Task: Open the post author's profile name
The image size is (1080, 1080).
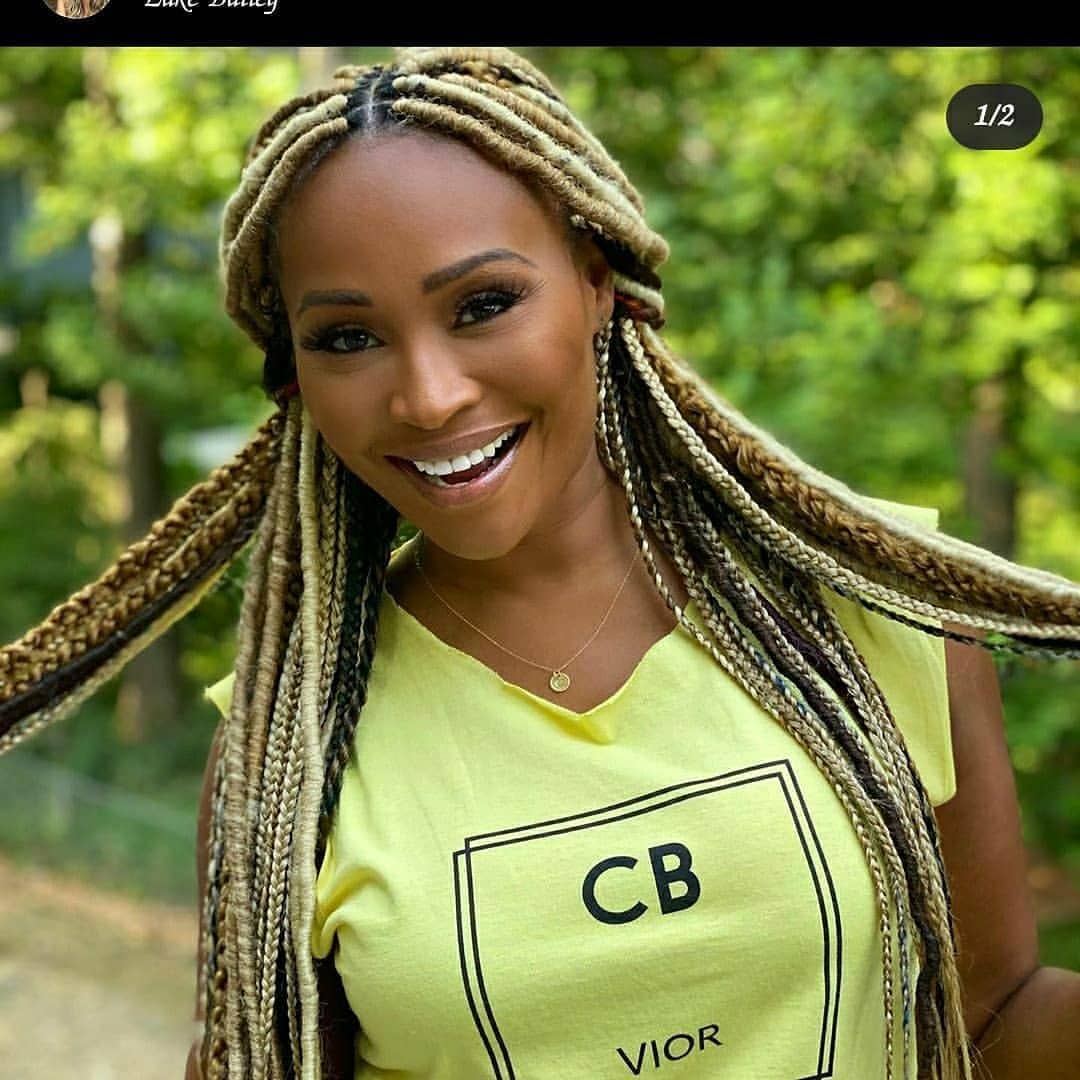Action: tap(210, 5)
